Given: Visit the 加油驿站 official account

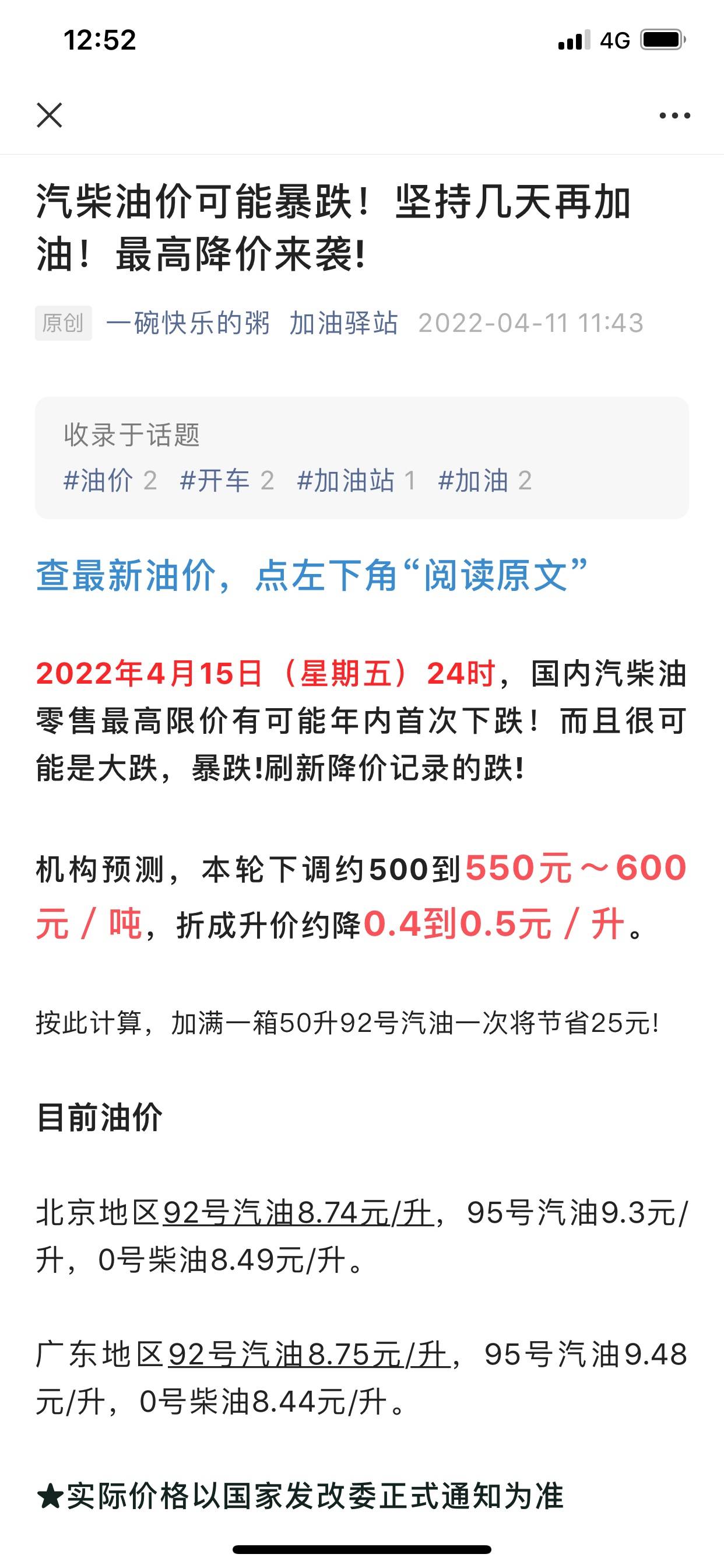Looking at the screenshot, I should click(x=344, y=323).
